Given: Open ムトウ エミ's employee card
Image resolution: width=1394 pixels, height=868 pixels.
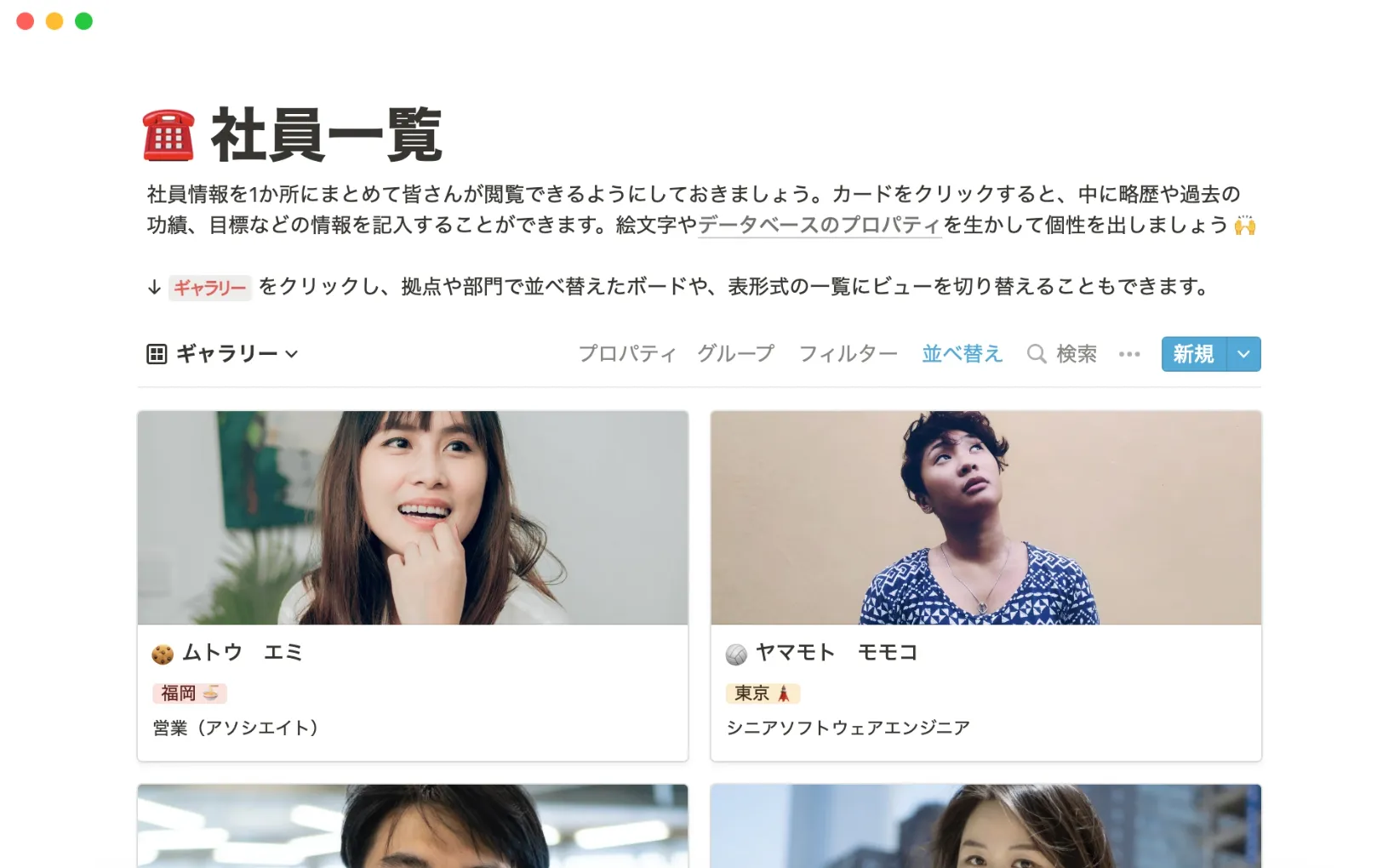Looking at the screenshot, I should tap(413, 585).
